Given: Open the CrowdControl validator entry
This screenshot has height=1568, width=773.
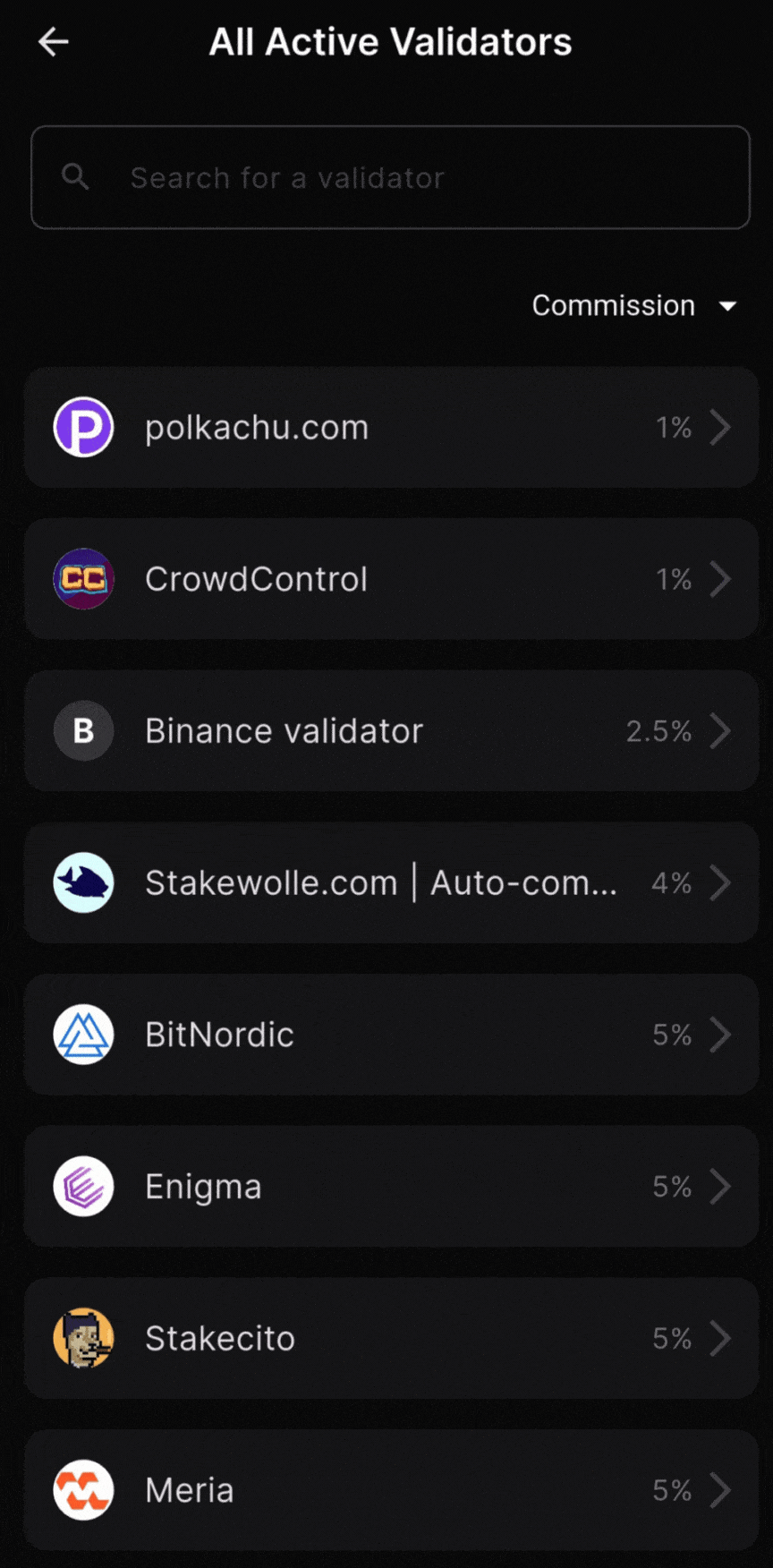Looking at the screenshot, I should (390, 579).
